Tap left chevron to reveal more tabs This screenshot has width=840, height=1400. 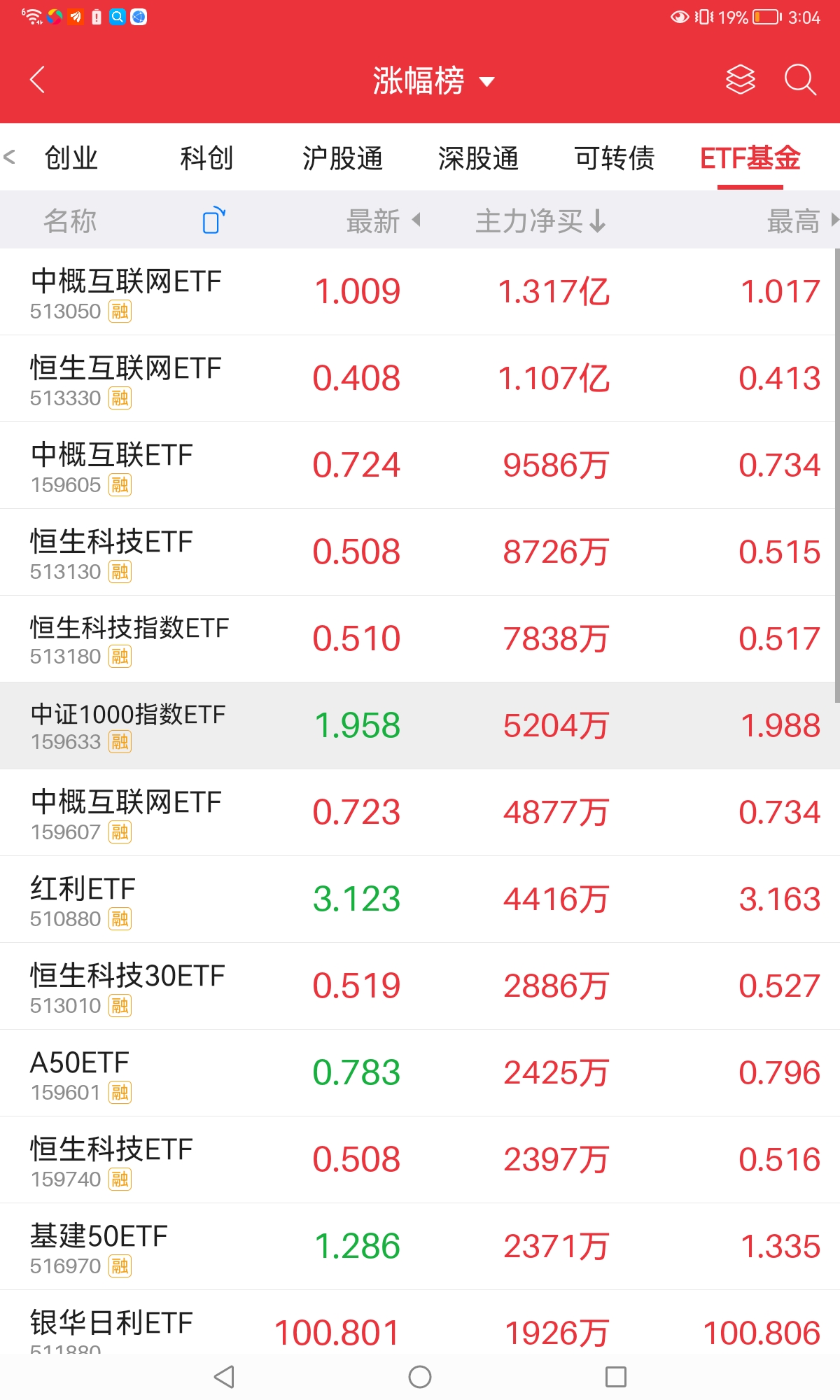[x=10, y=157]
